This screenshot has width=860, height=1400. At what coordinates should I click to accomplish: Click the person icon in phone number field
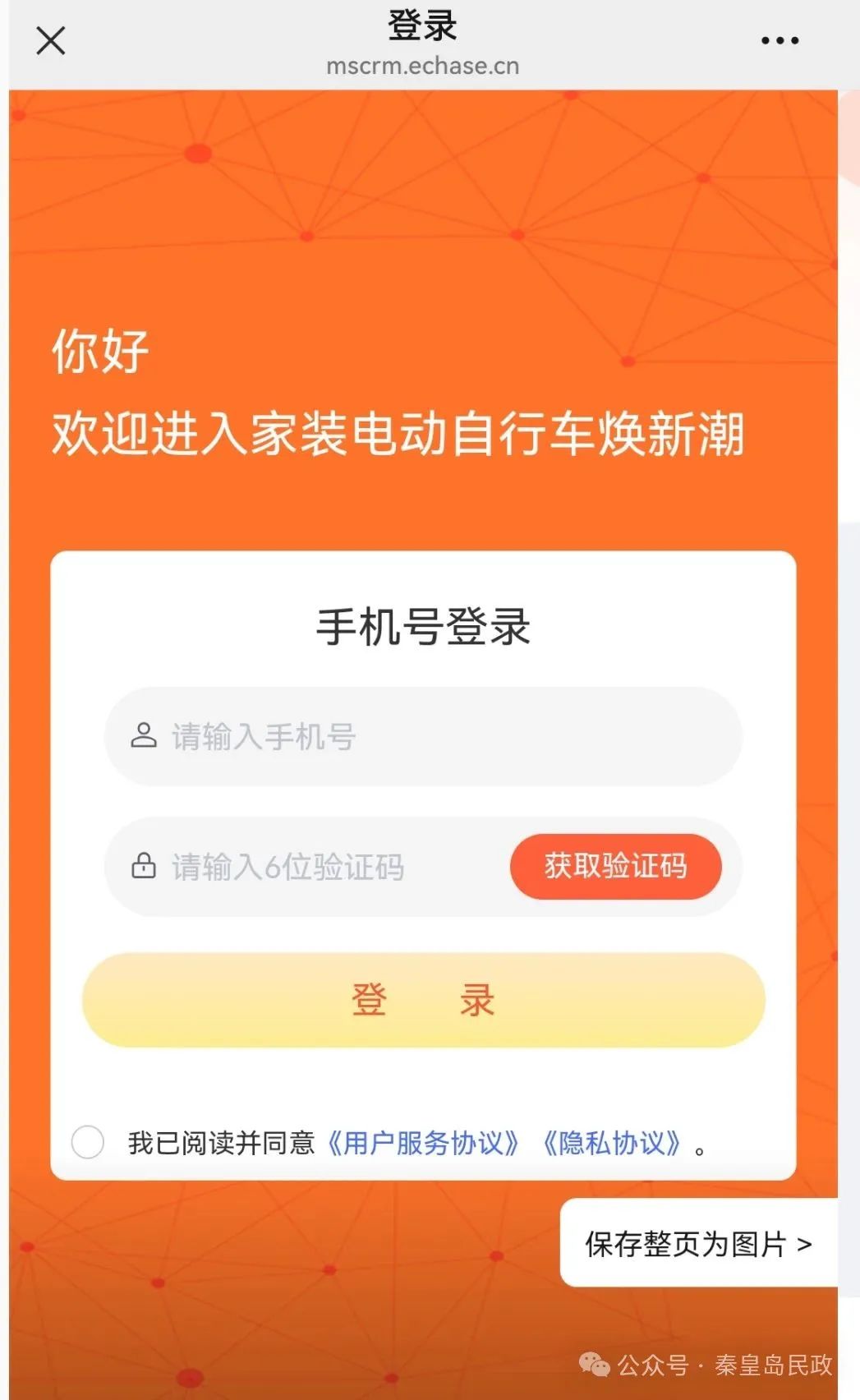coord(145,737)
